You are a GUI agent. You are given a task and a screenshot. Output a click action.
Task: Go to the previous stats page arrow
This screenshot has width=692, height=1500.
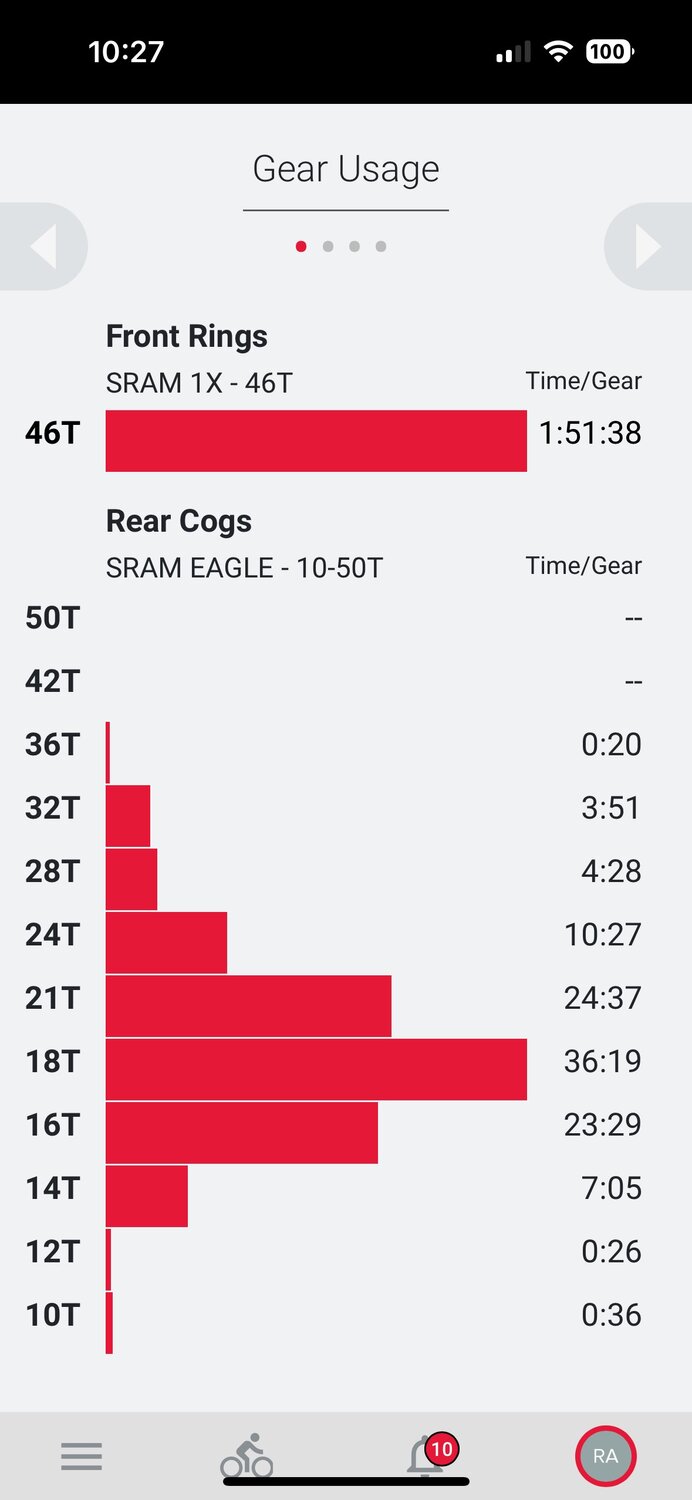(x=43, y=247)
